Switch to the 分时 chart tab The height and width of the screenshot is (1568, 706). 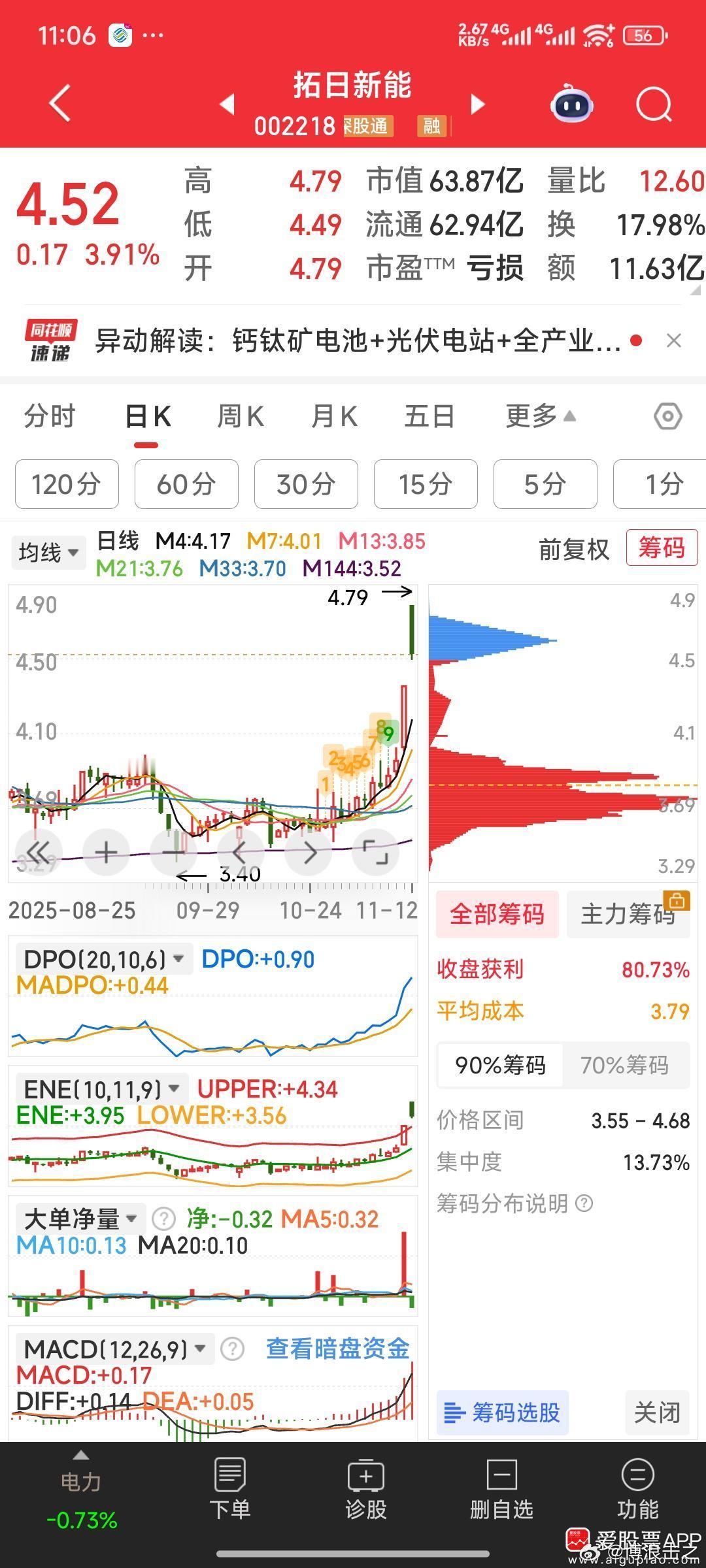click(50, 416)
